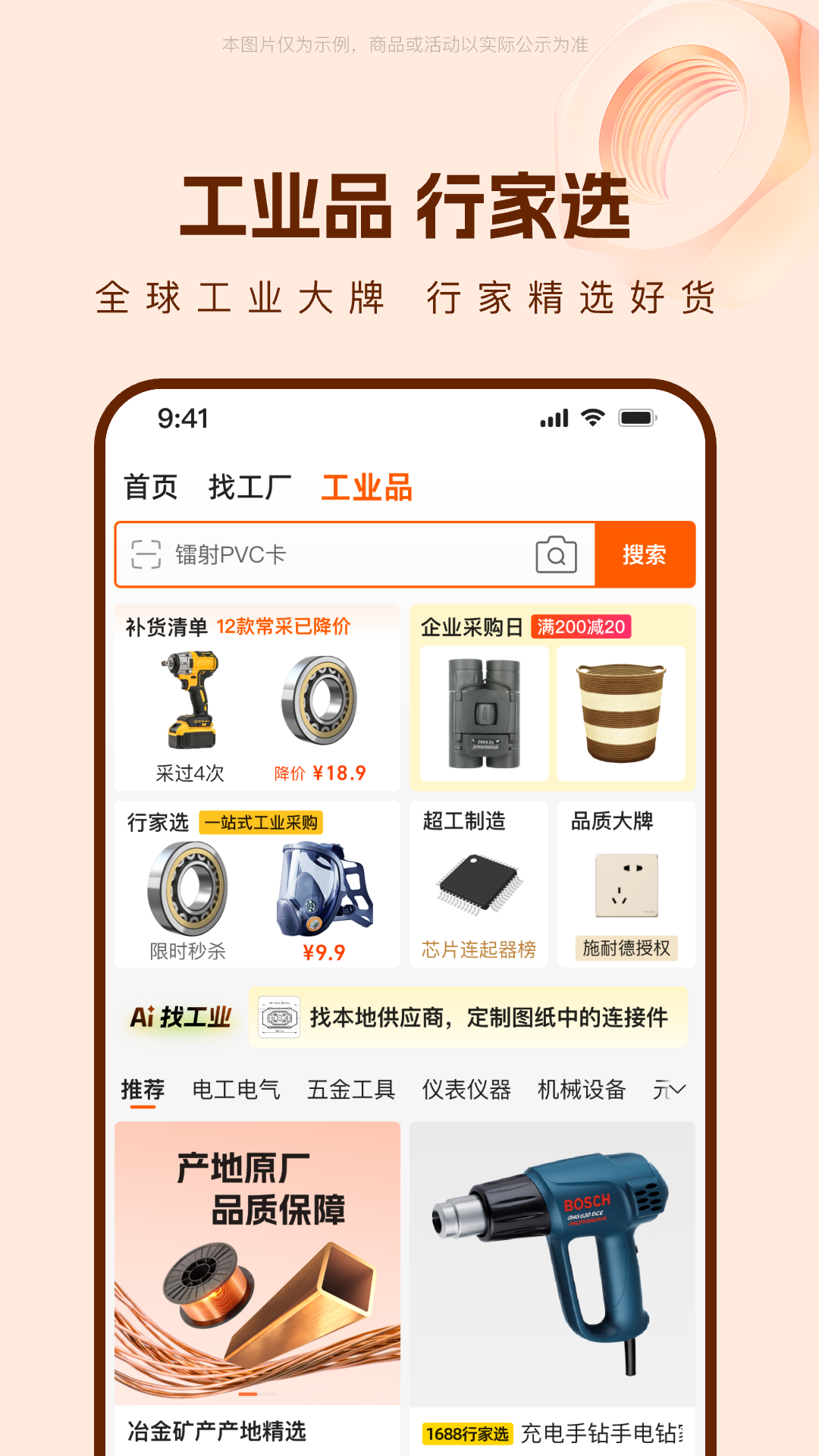Open the camera image search icon
Image resolution: width=819 pixels, height=1456 pixels.
[x=556, y=554]
